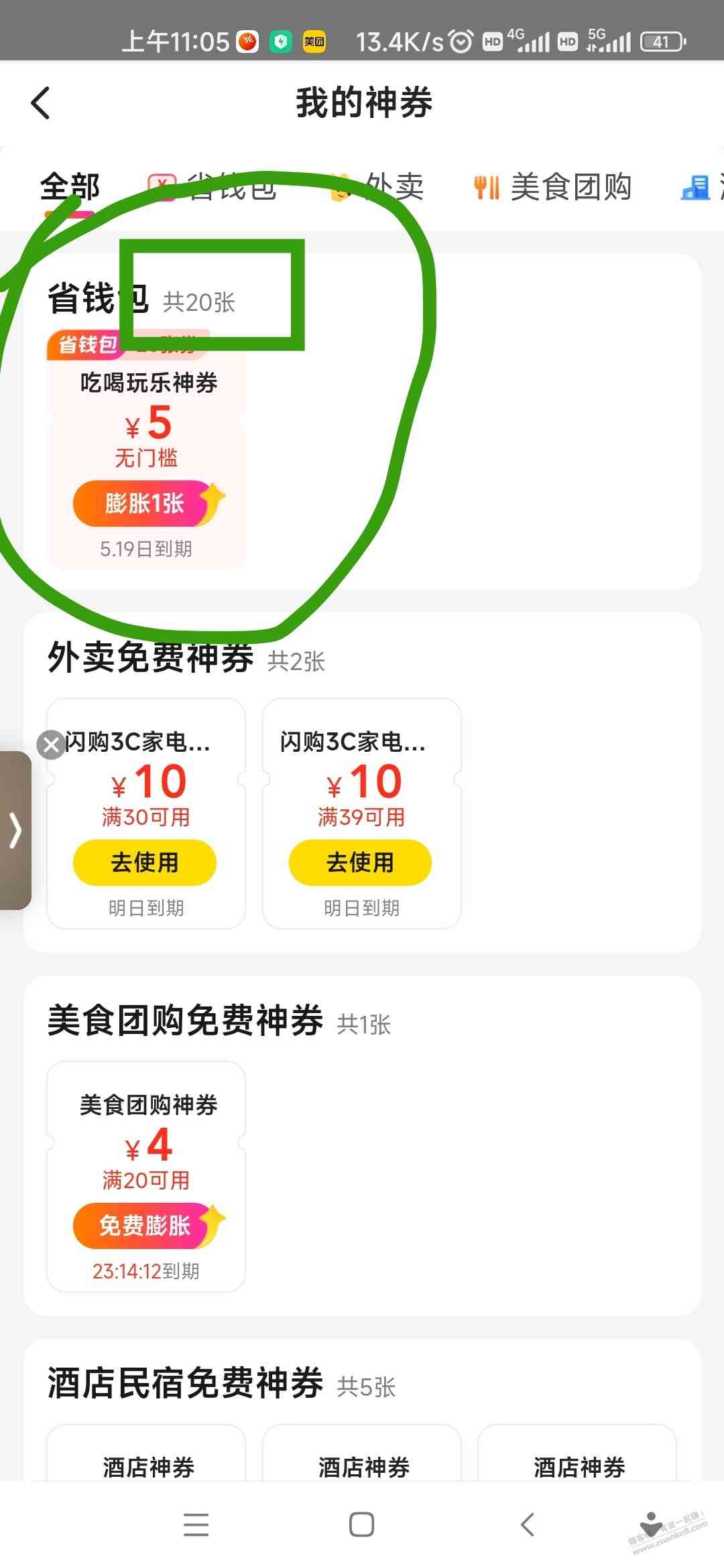Viewport: 724px width, 1568px height.
Task: Go back from 我的神券 page
Action: coord(41,104)
